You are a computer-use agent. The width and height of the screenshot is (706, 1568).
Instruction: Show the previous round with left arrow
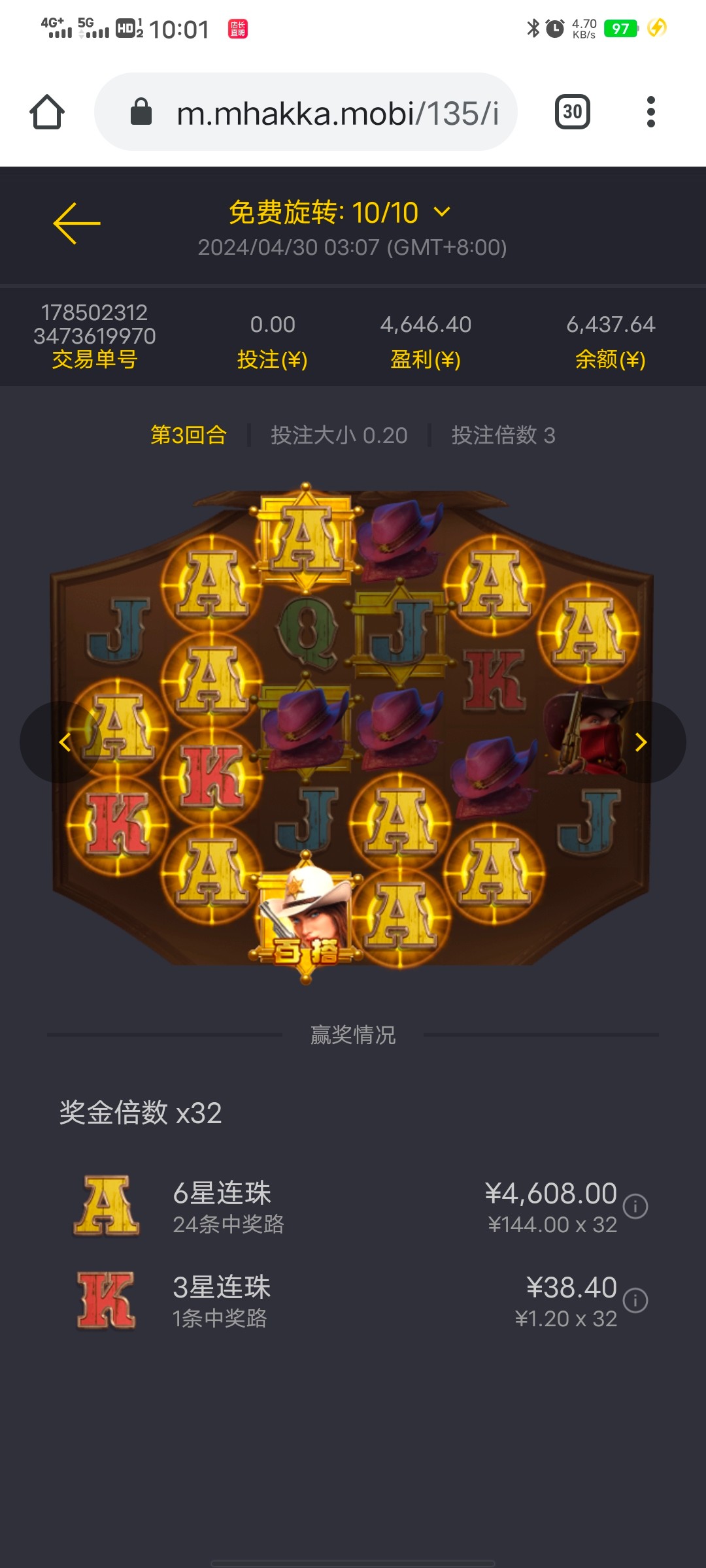pyautogui.click(x=64, y=742)
